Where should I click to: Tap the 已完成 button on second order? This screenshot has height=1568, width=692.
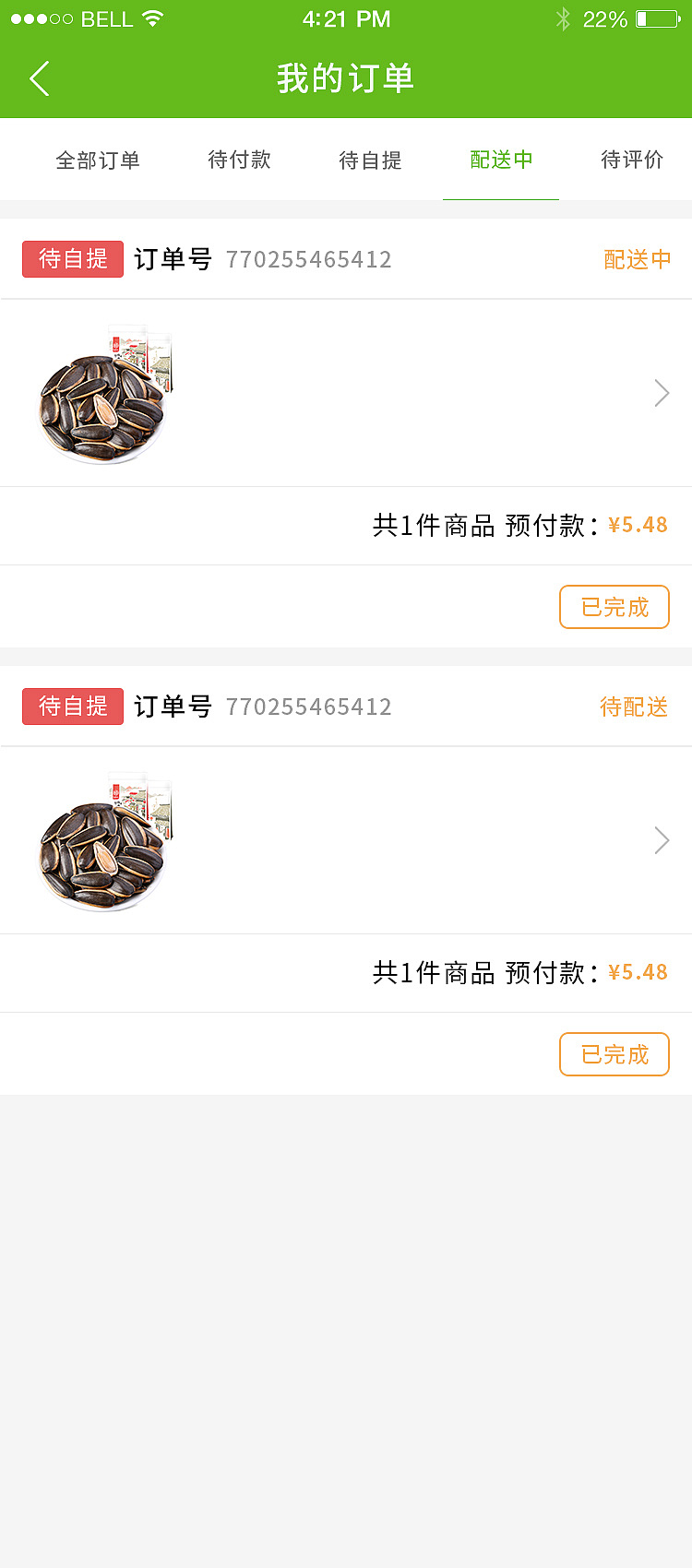[x=614, y=1054]
